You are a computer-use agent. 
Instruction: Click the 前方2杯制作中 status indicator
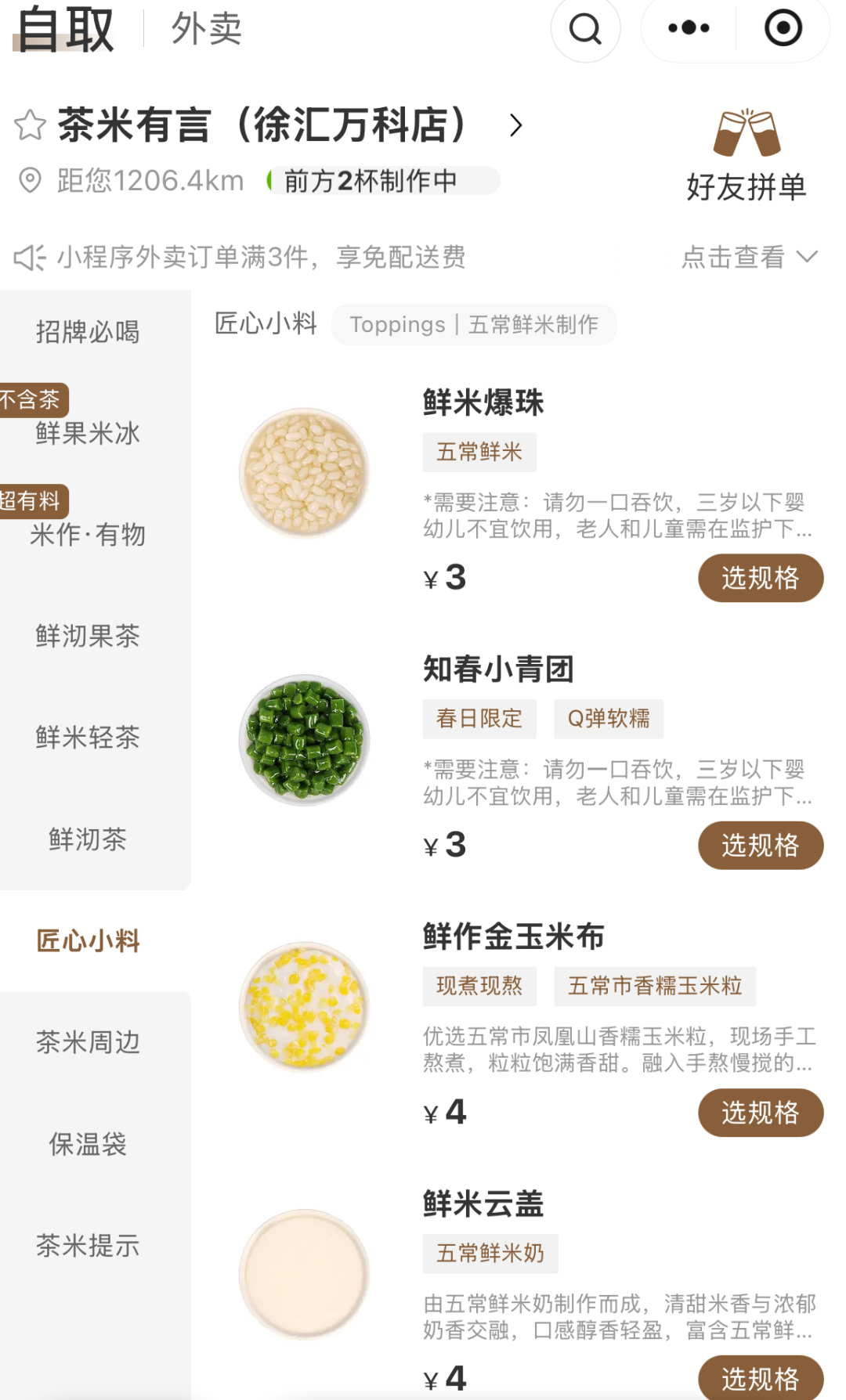click(x=380, y=180)
